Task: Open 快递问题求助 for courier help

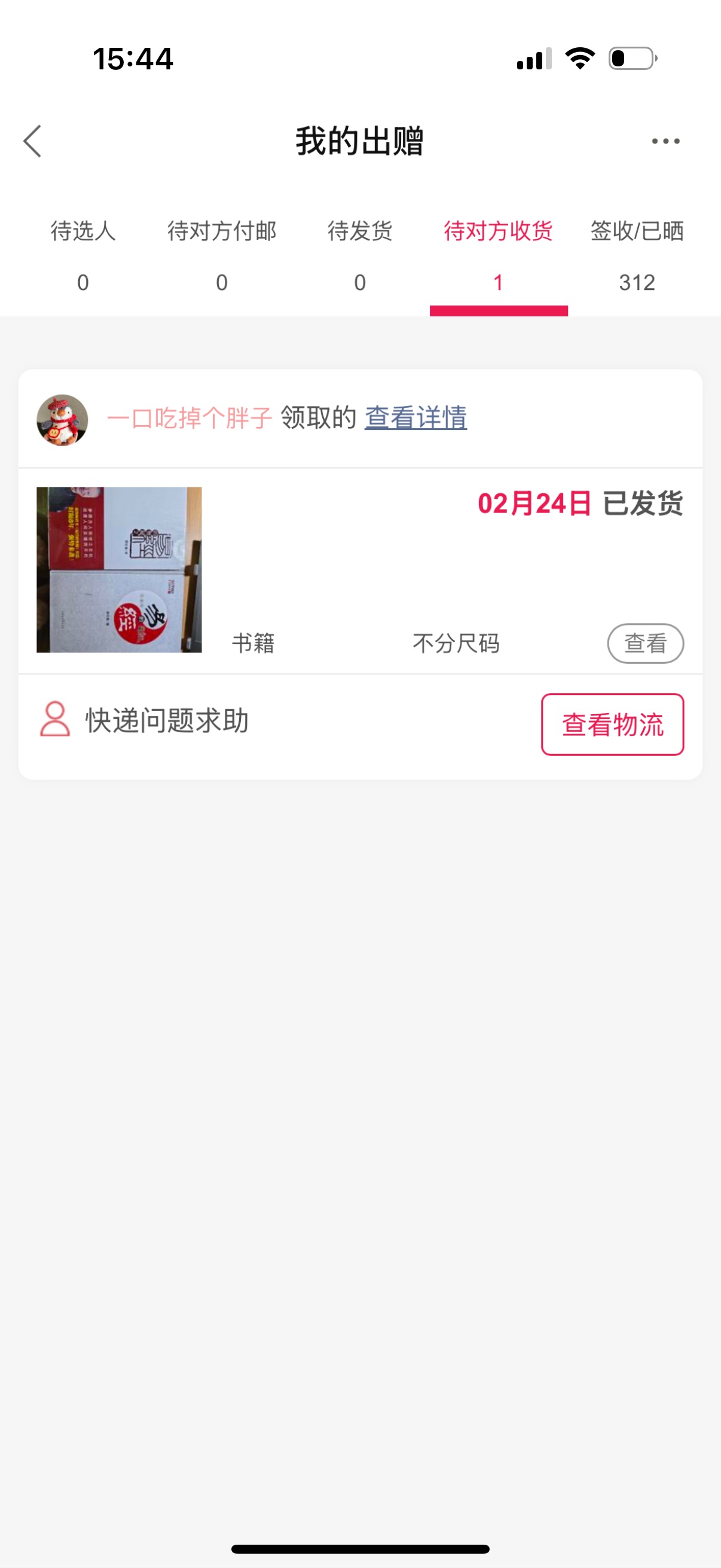Action: 144,721
